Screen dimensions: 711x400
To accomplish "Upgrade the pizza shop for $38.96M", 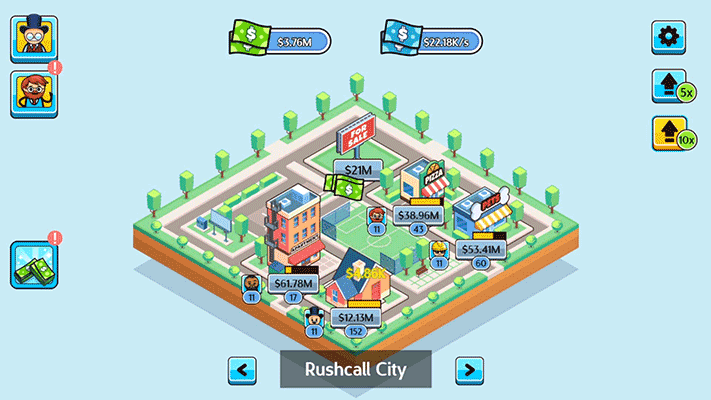I will tap(419, 215).
